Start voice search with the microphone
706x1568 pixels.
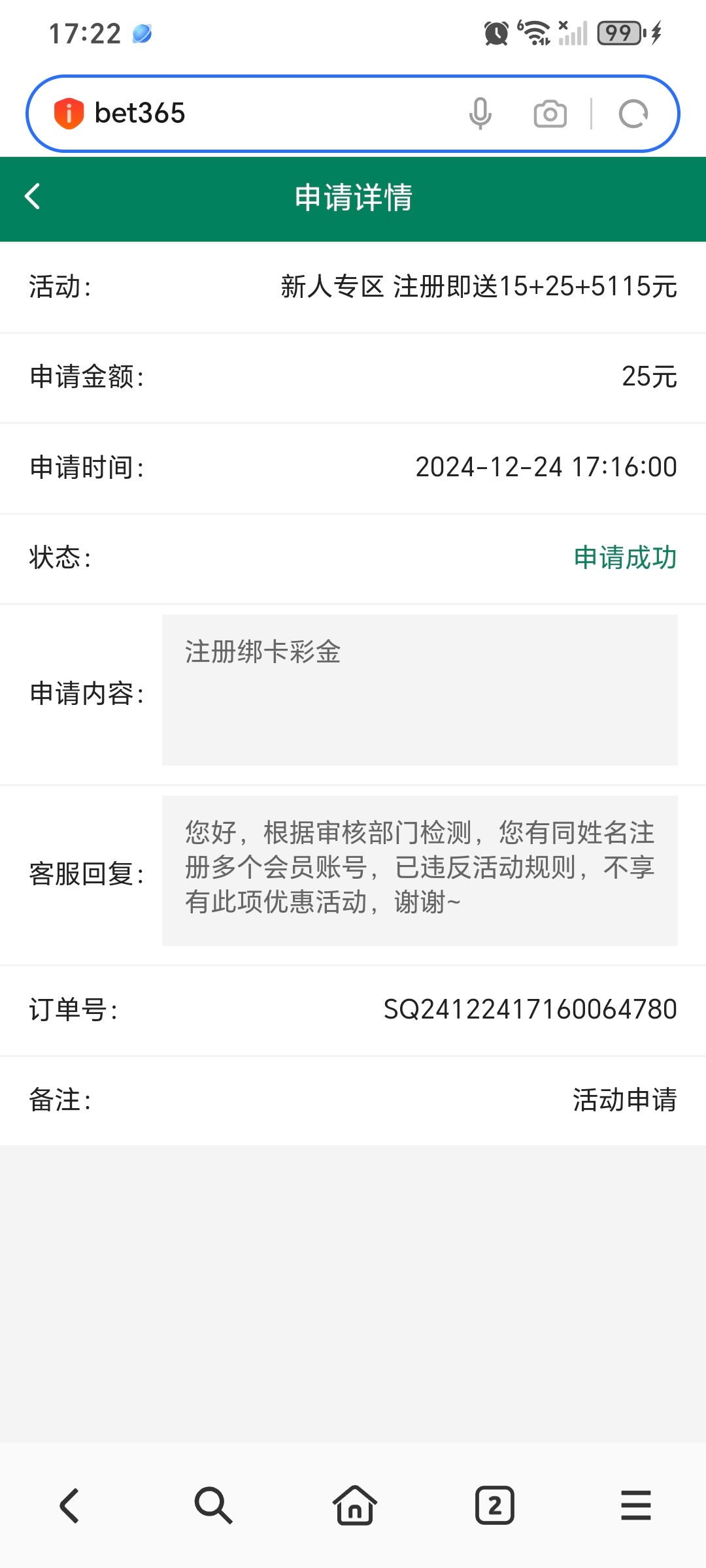(x=480, y=114)
